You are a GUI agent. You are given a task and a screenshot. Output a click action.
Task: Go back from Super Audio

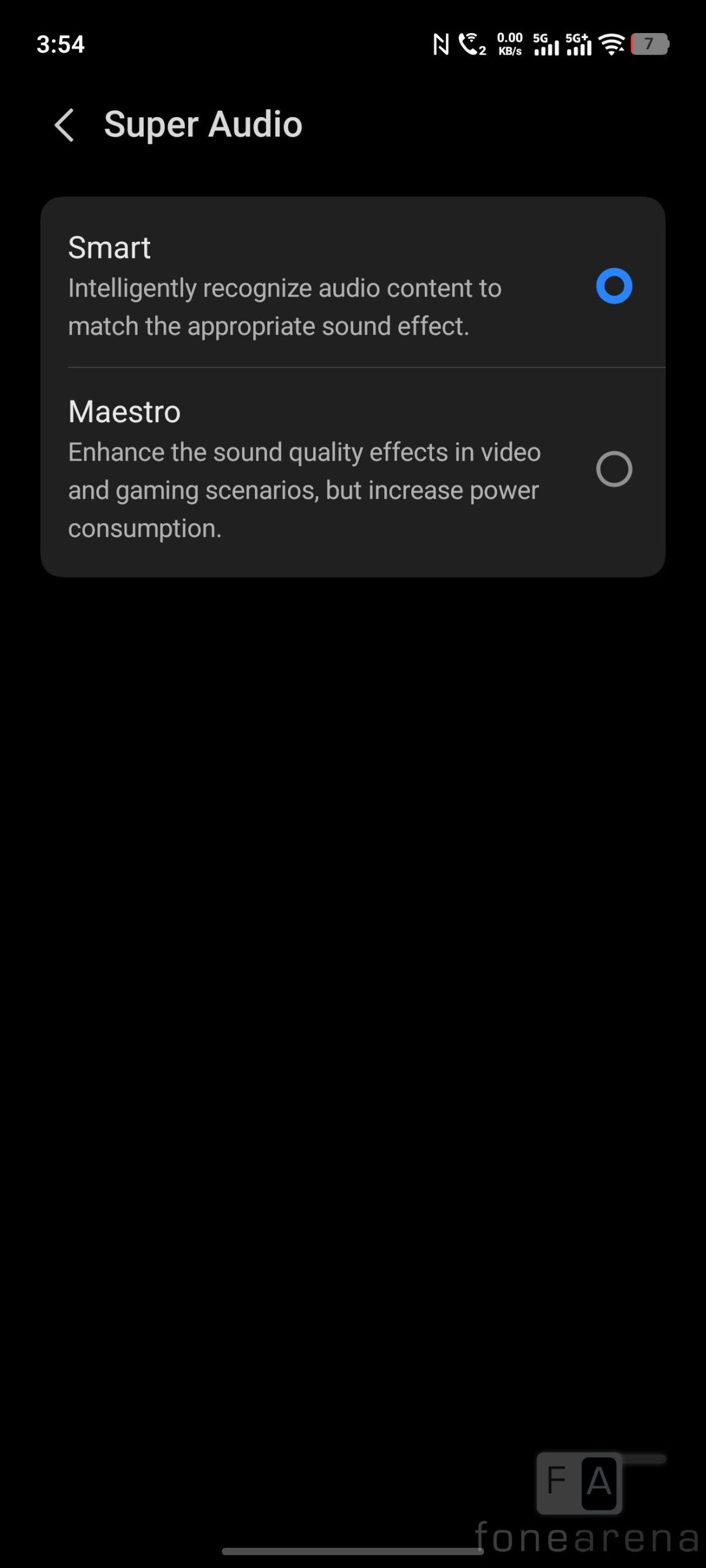click(64, 125)
